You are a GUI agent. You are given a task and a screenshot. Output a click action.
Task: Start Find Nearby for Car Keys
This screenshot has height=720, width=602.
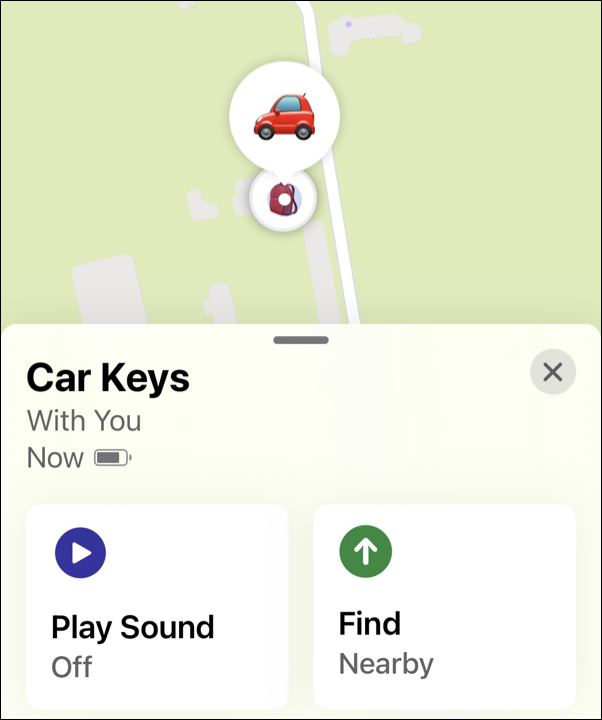pyautogui.click(x=444, y=606)
